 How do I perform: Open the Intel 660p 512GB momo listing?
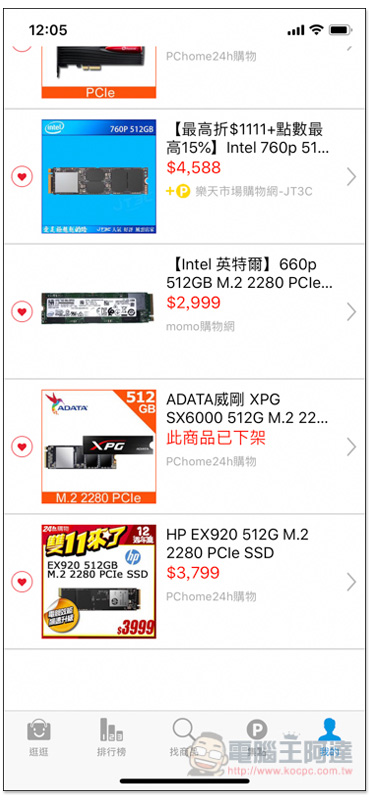184,312
